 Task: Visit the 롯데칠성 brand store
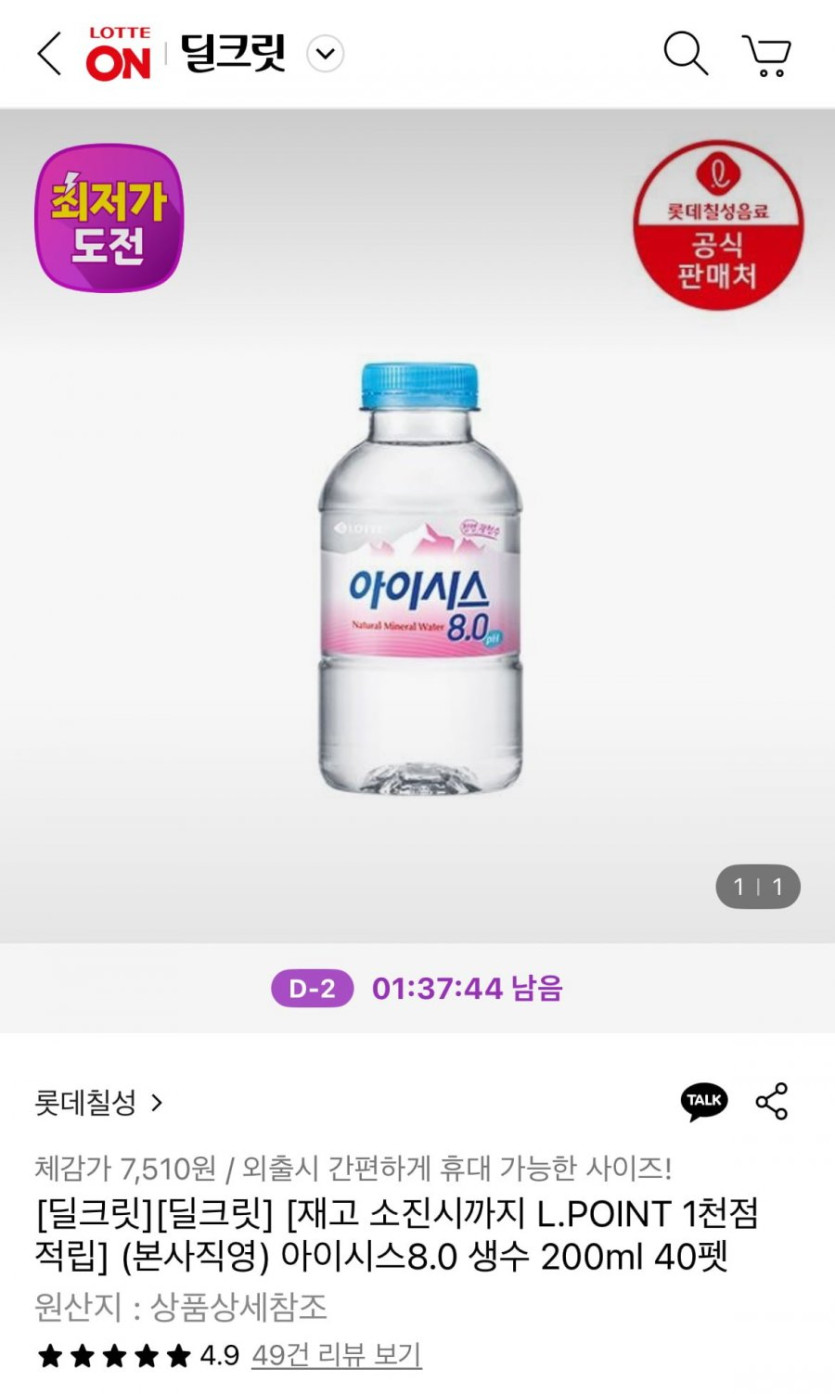click(x=98, y=1103)
